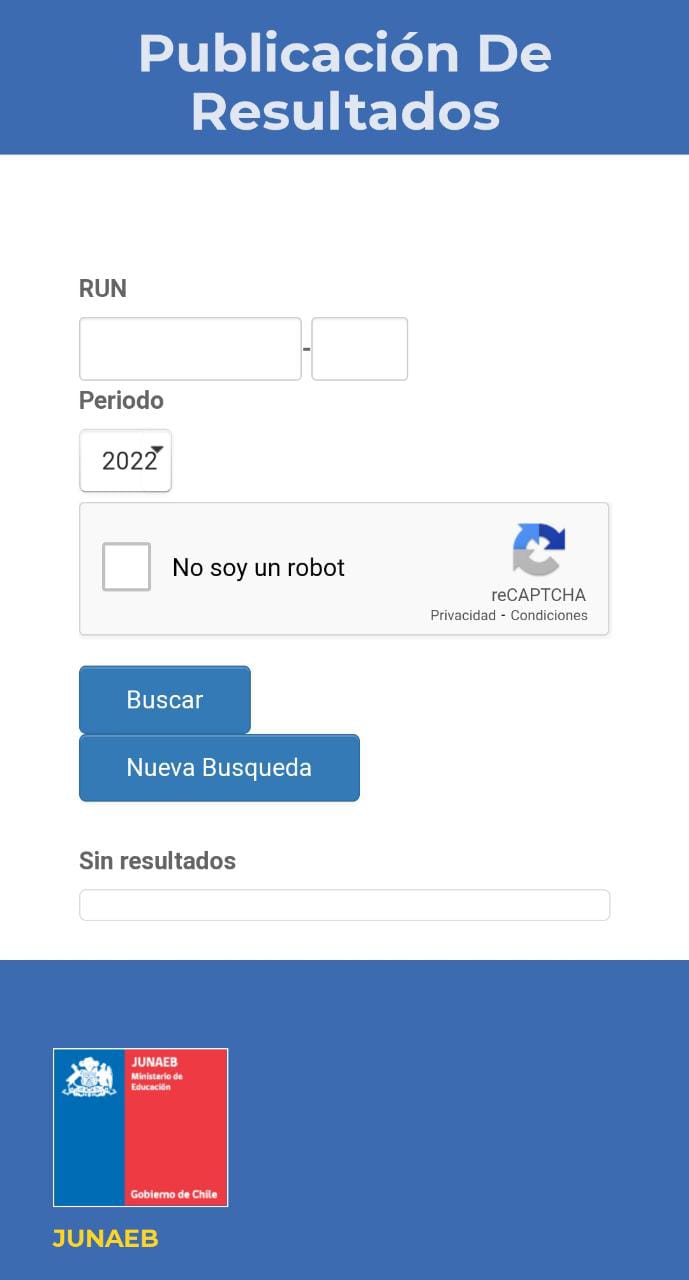This screenshot has width=689, height=1280.
Task: Tap the RUN number input field
Action: pos(190,349)
